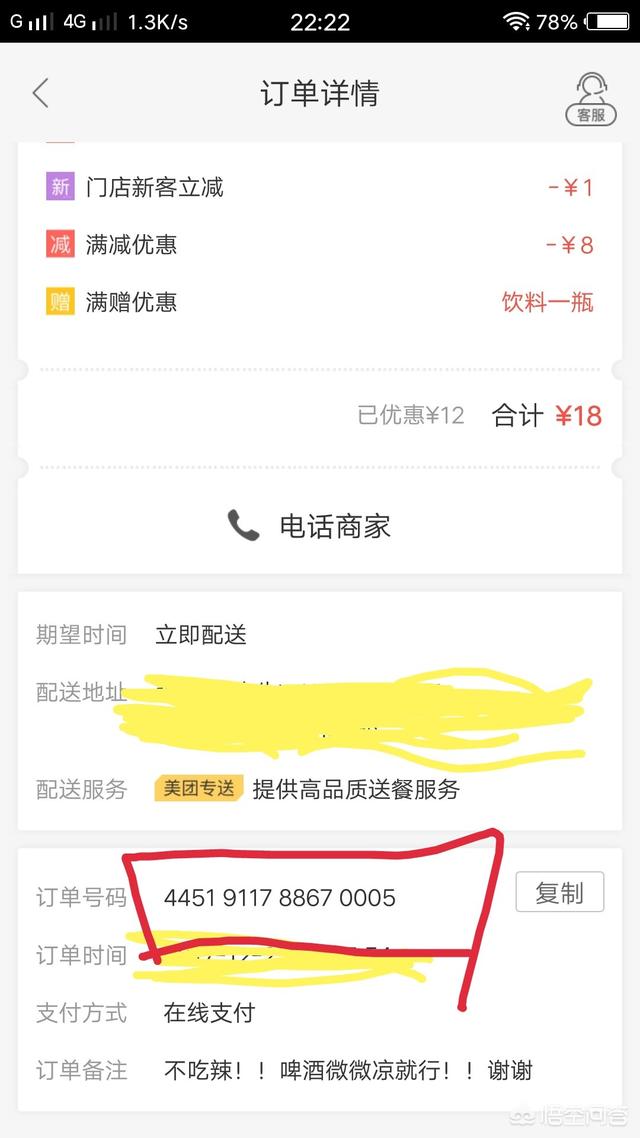
Task: Open customer service (客服)
Action: click(x=590, y=97)
